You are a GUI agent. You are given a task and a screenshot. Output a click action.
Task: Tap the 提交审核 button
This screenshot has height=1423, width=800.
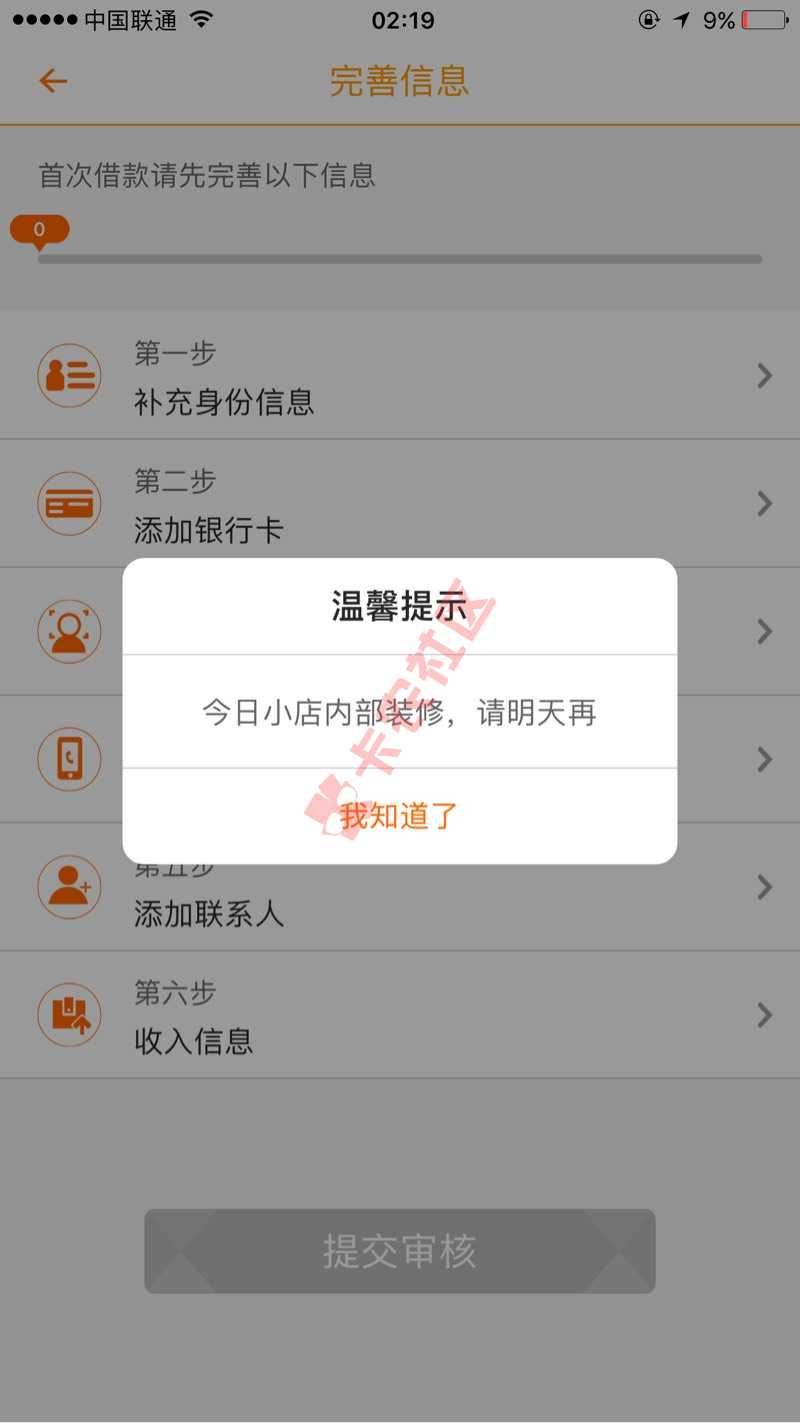[x=399, y=1251]
